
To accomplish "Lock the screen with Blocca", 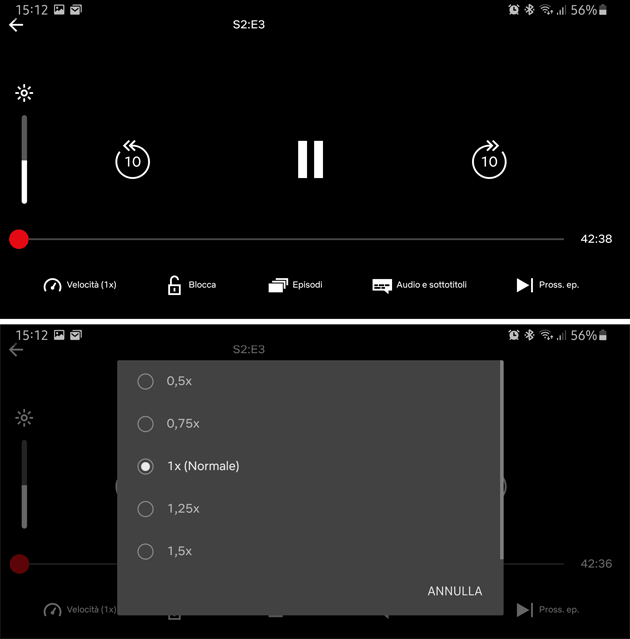I will tap(191, 285).
